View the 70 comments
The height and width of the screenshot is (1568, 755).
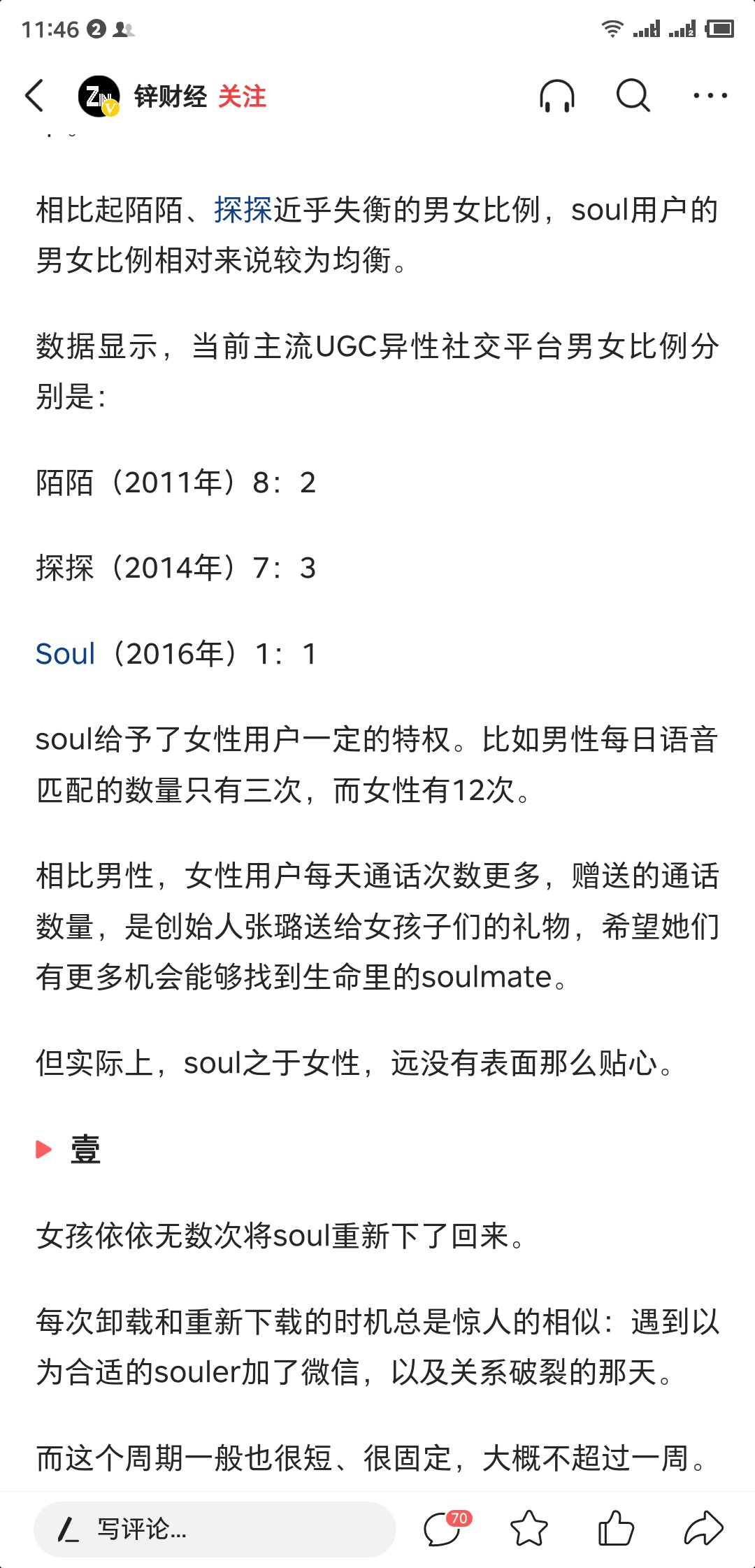(x=445, y=1528)
